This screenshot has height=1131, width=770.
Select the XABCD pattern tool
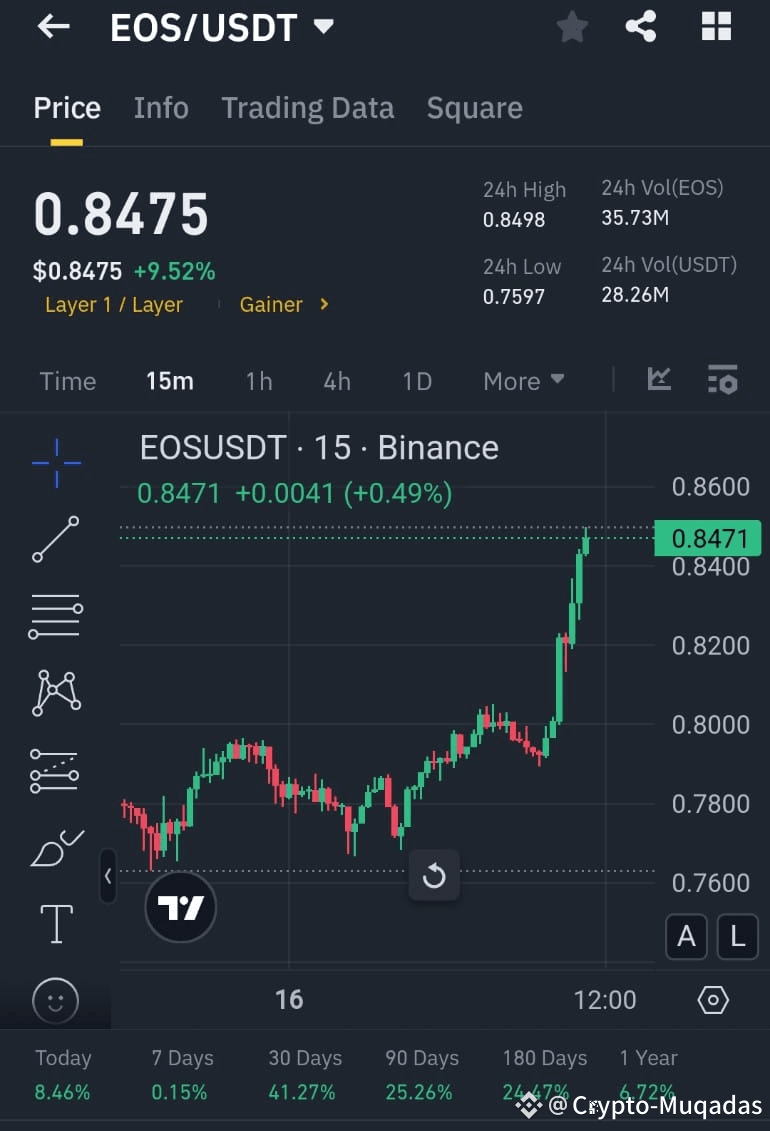point(55,693)
